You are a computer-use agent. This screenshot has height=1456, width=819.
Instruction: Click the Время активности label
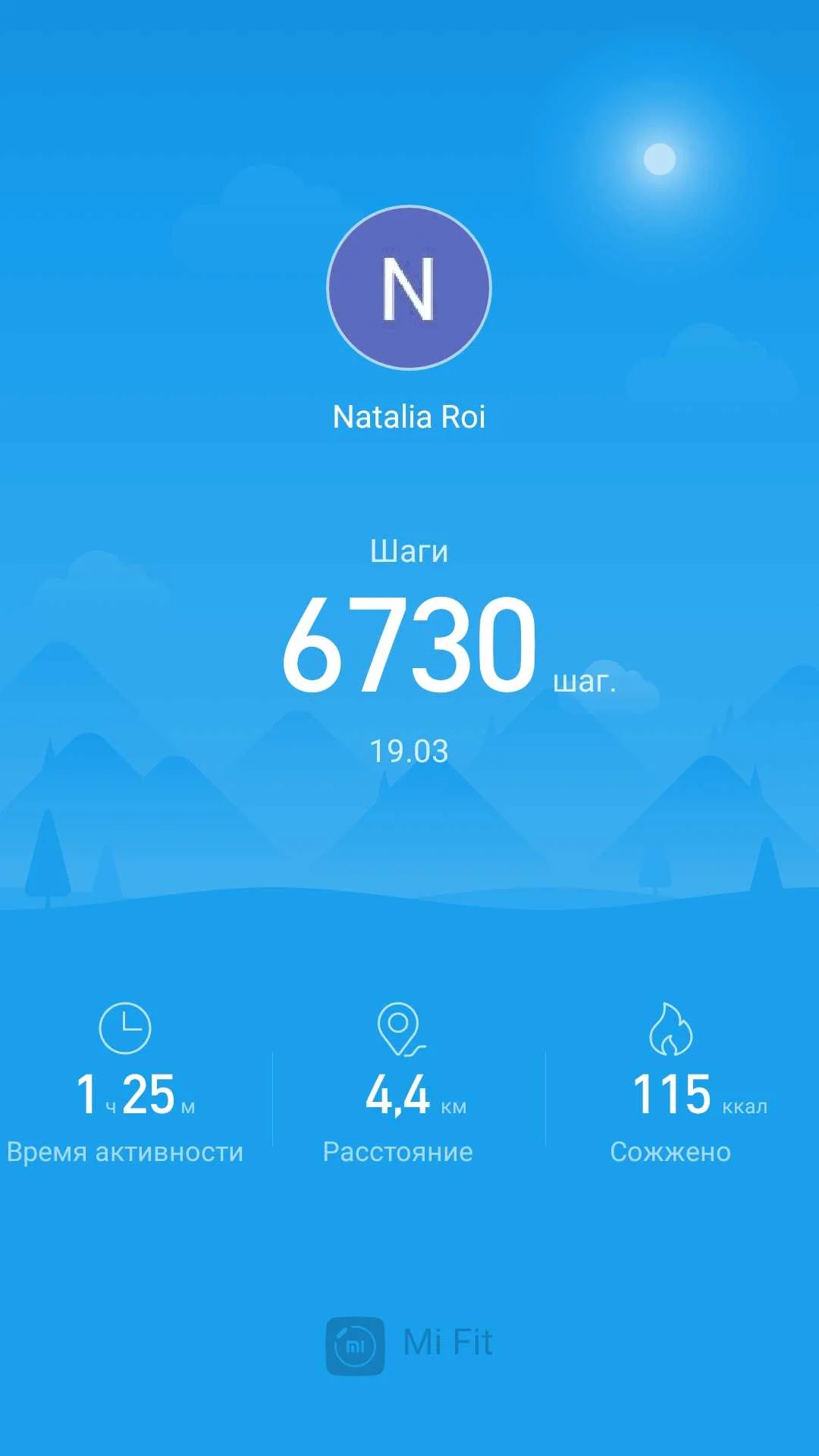click(x=125, y=1151)
